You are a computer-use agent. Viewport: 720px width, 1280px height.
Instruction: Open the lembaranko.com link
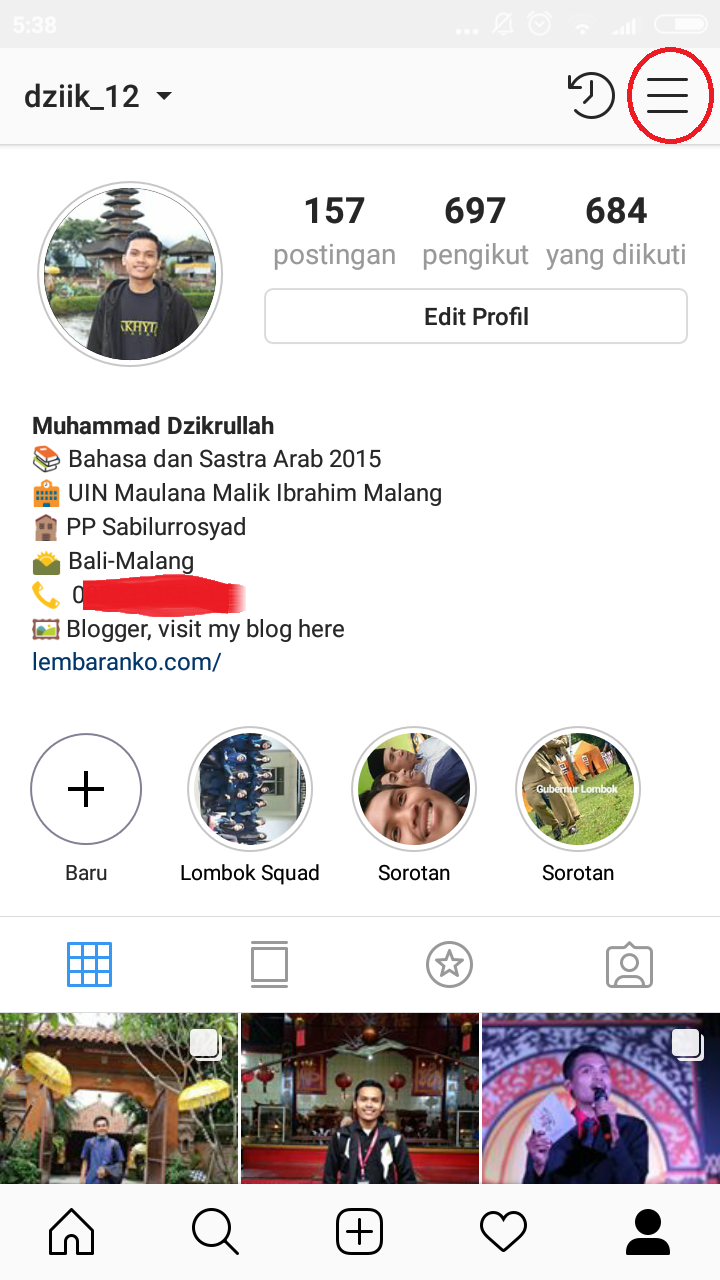[126, 662]
